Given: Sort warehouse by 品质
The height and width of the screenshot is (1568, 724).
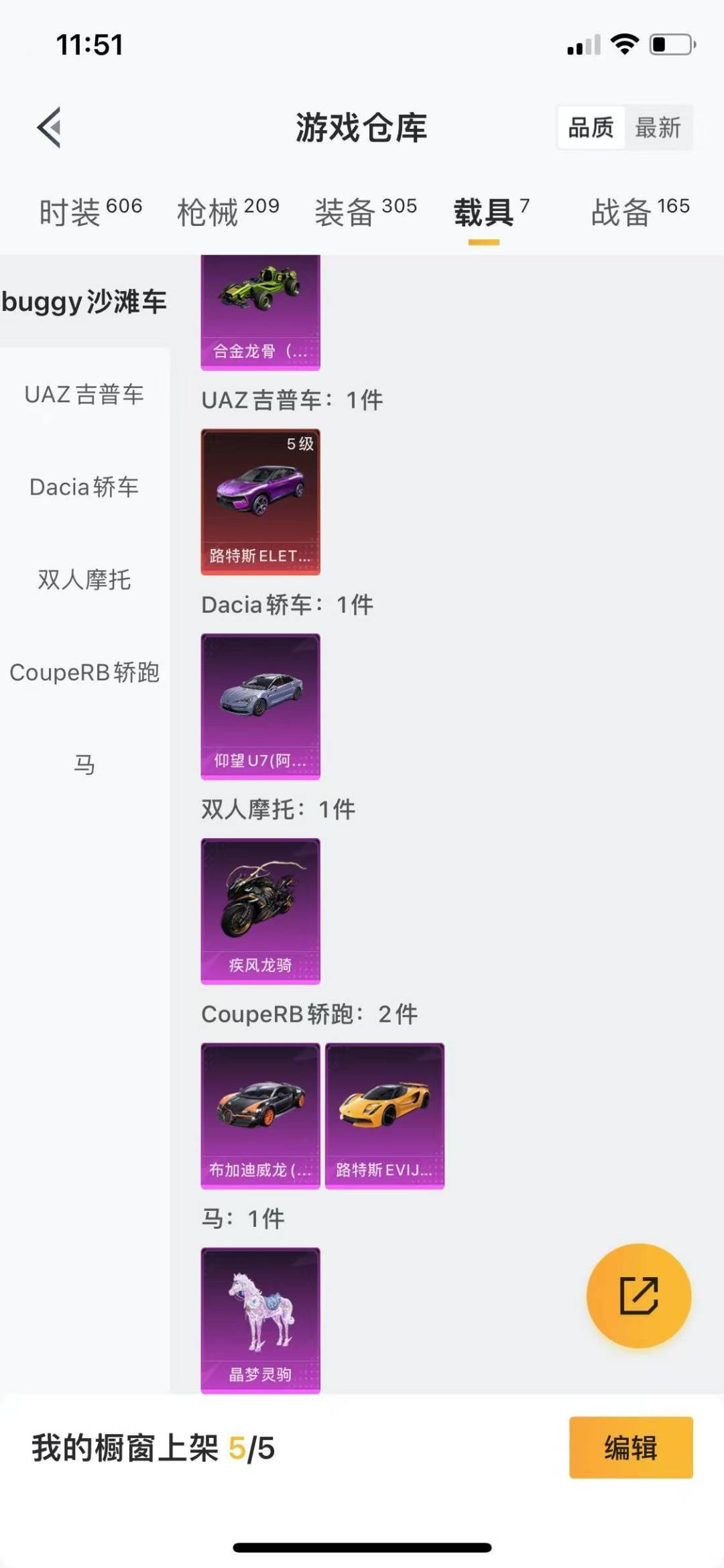Looking at the screenshot, I should click(x=591, y=127).
